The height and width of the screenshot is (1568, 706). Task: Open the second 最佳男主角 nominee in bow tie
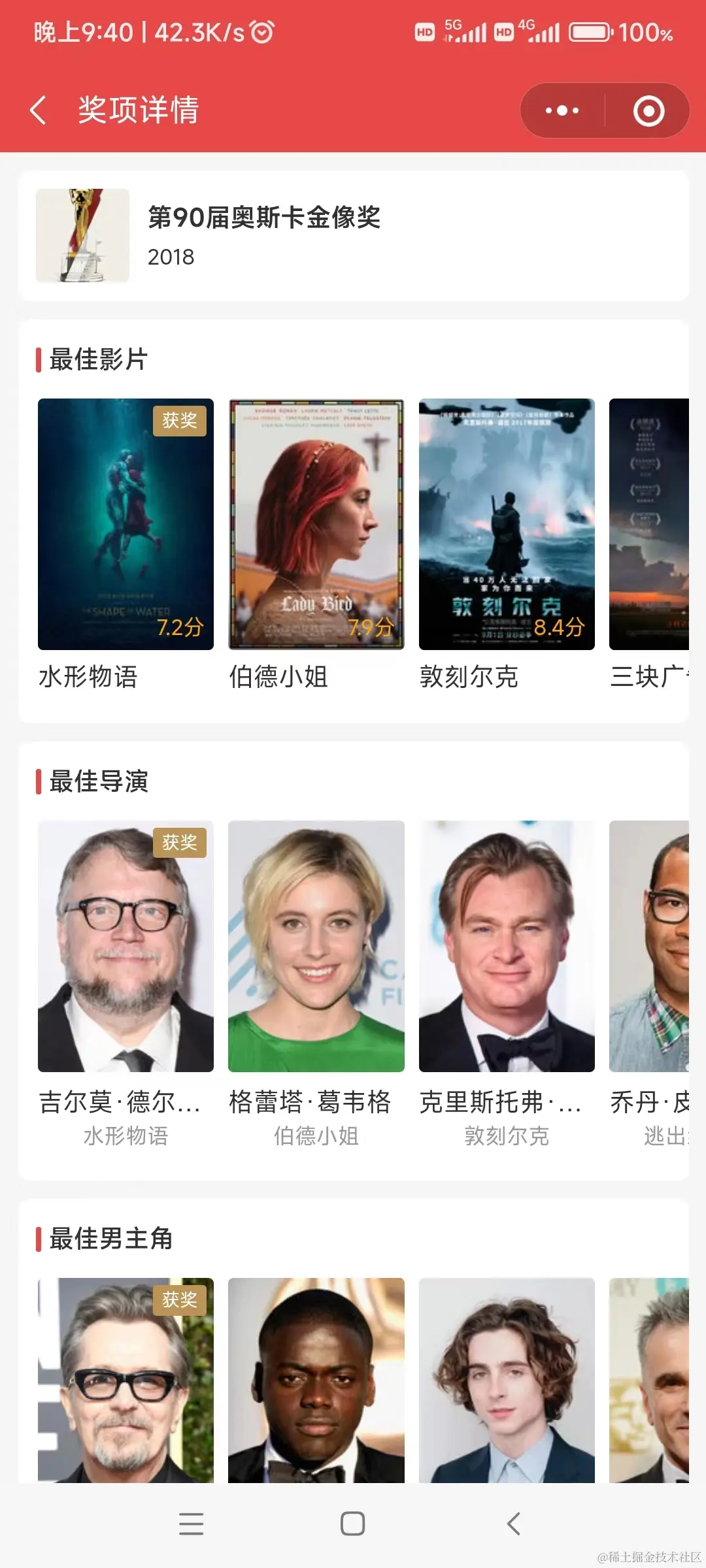(316, 1380)
